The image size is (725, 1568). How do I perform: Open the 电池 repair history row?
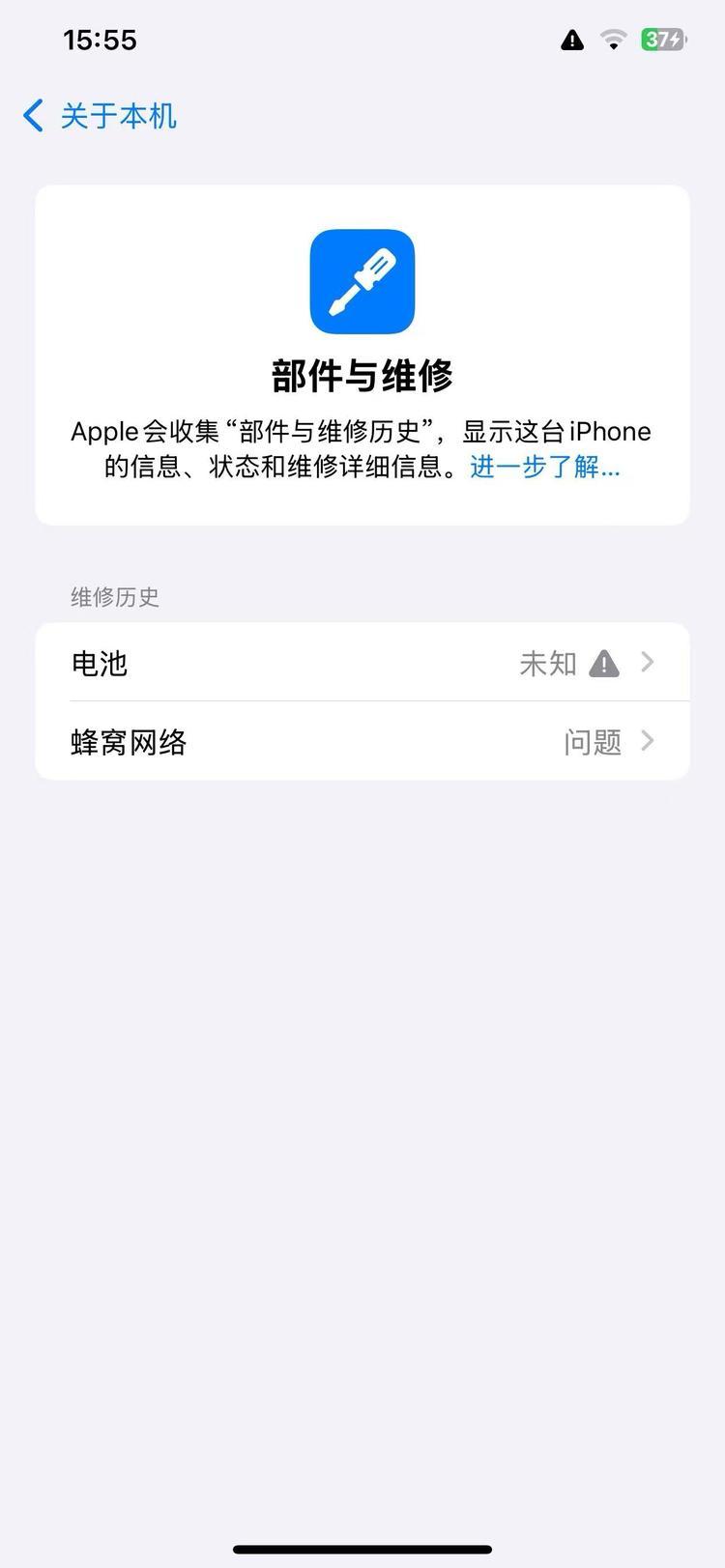(x=362, y=663)
